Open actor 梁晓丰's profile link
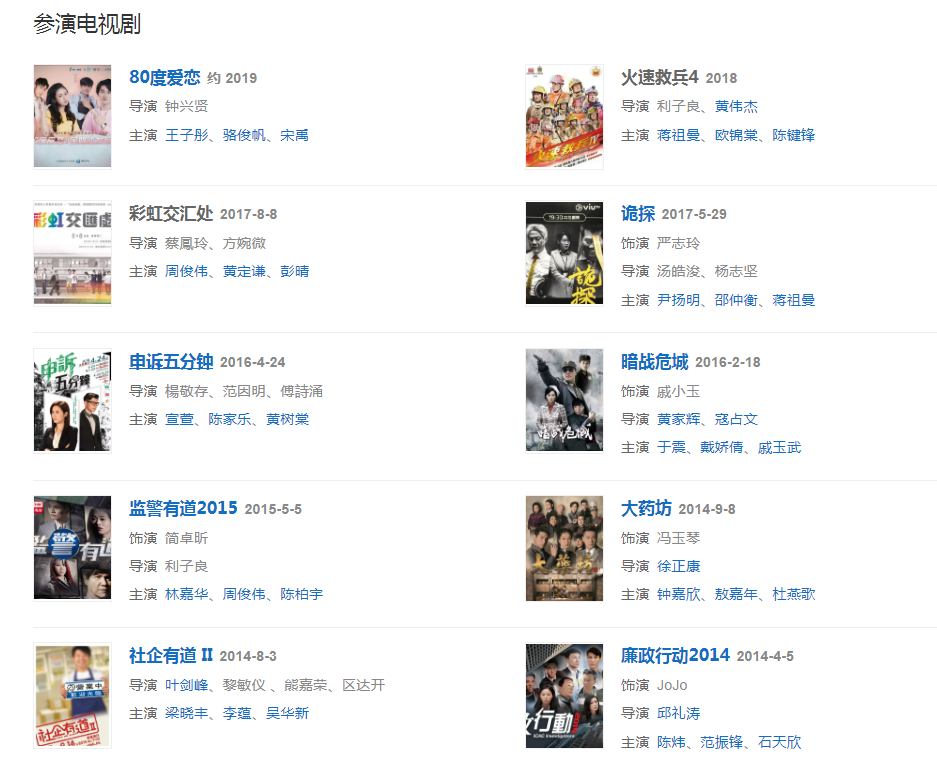Viewport: 937px width, 770px height. point(186,713)
